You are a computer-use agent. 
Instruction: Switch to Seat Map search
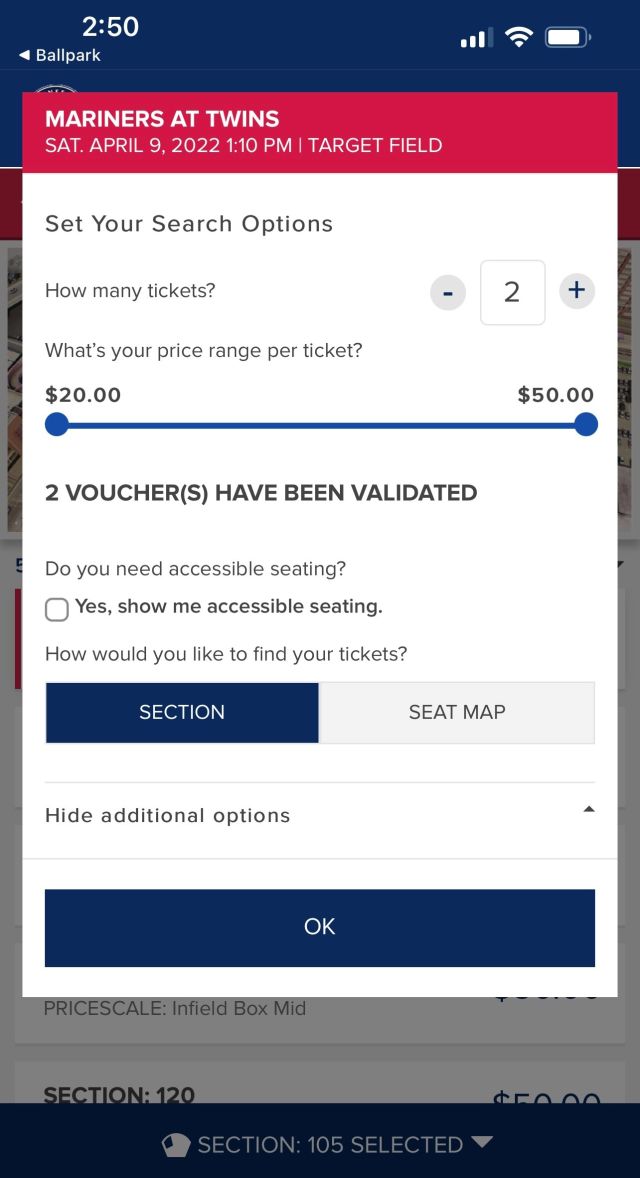(457, 712)
